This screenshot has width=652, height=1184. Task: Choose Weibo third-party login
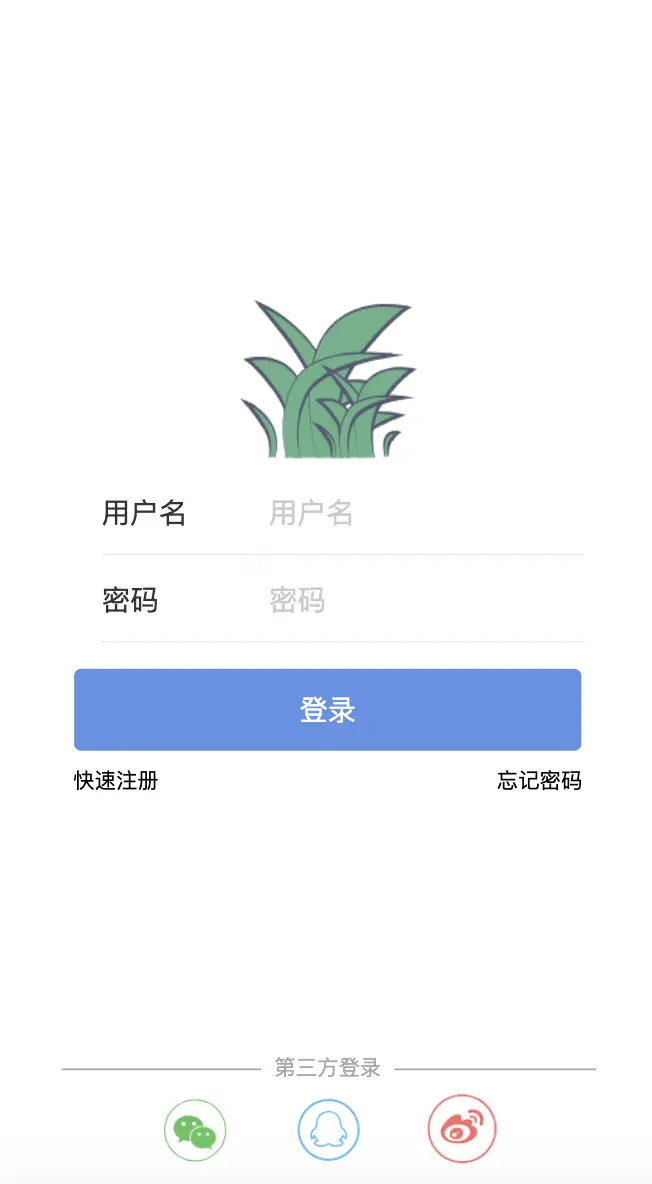coord(462,1129)
